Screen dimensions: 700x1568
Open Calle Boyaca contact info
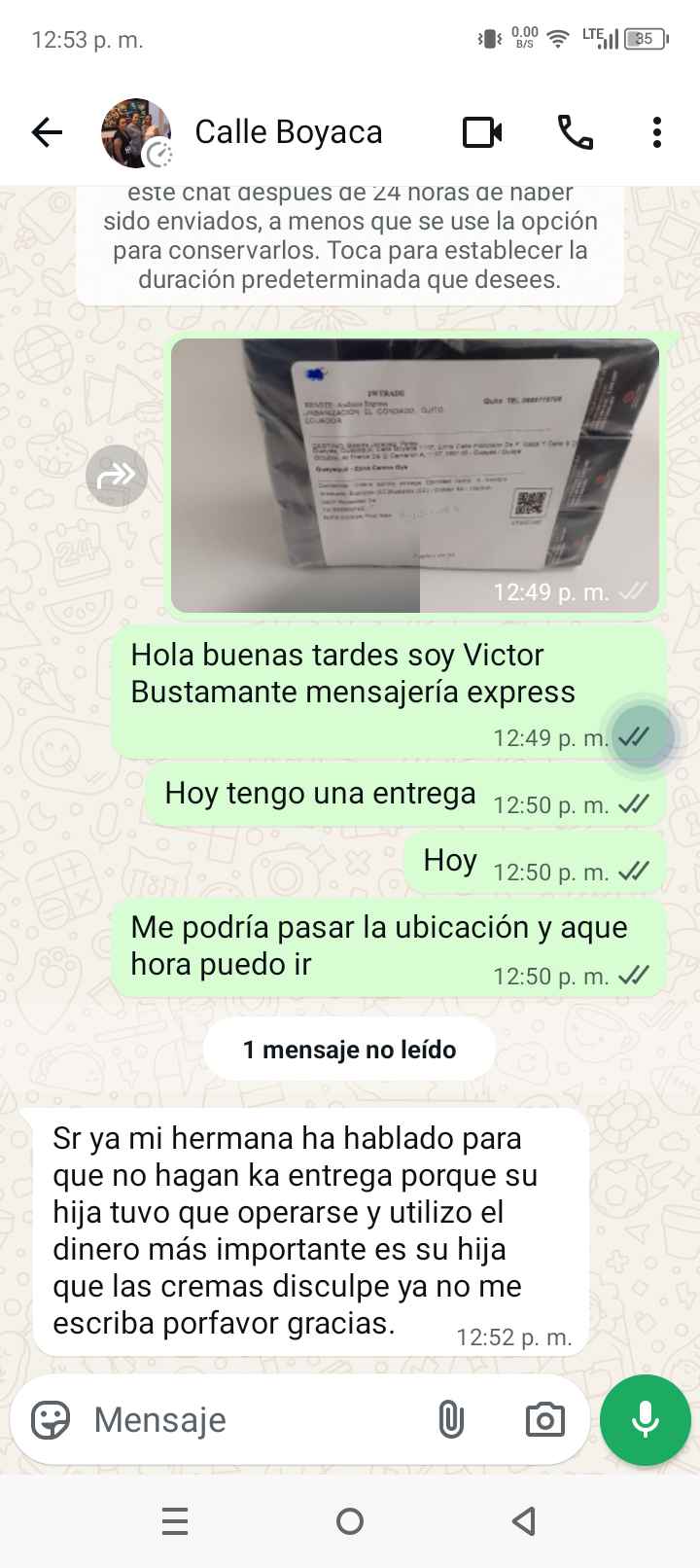click(x=288, y=132)
